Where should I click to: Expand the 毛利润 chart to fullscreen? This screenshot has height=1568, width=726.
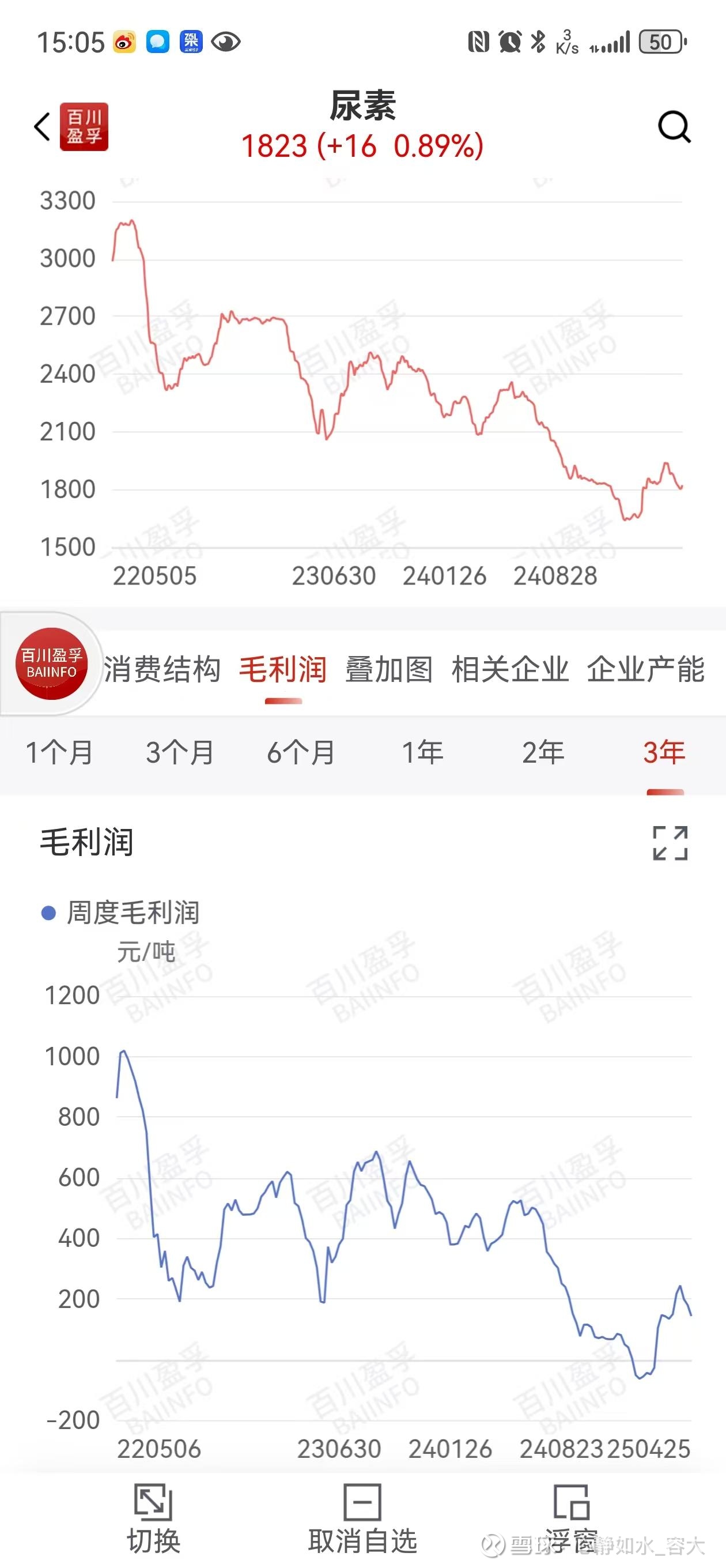point(670,843)
